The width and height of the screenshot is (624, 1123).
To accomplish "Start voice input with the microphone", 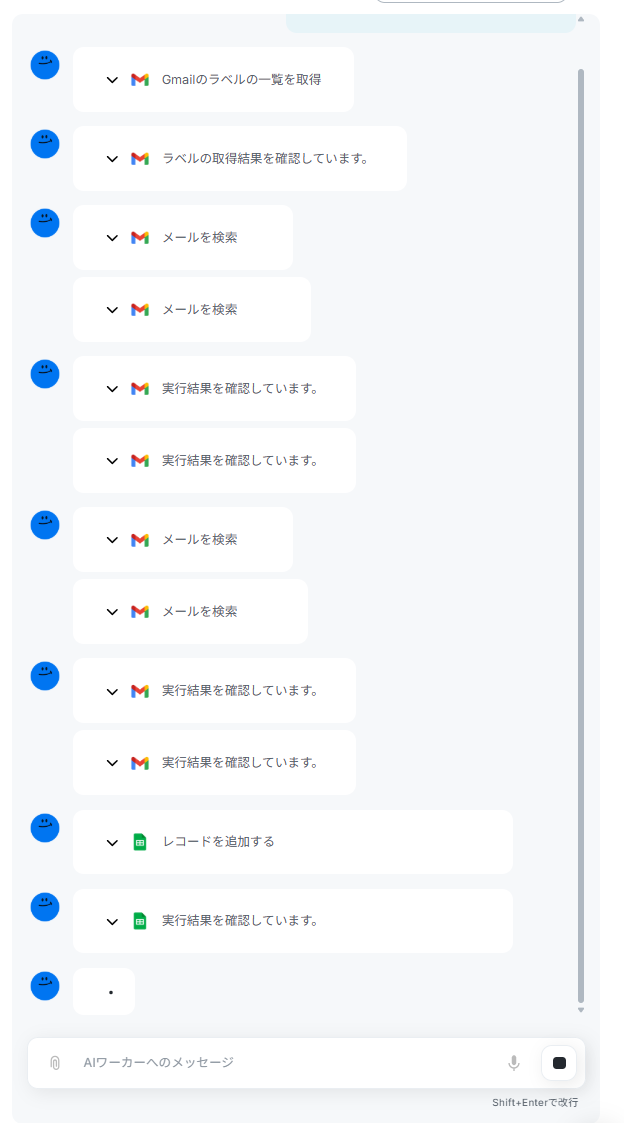I will [x=514, y=1063].
